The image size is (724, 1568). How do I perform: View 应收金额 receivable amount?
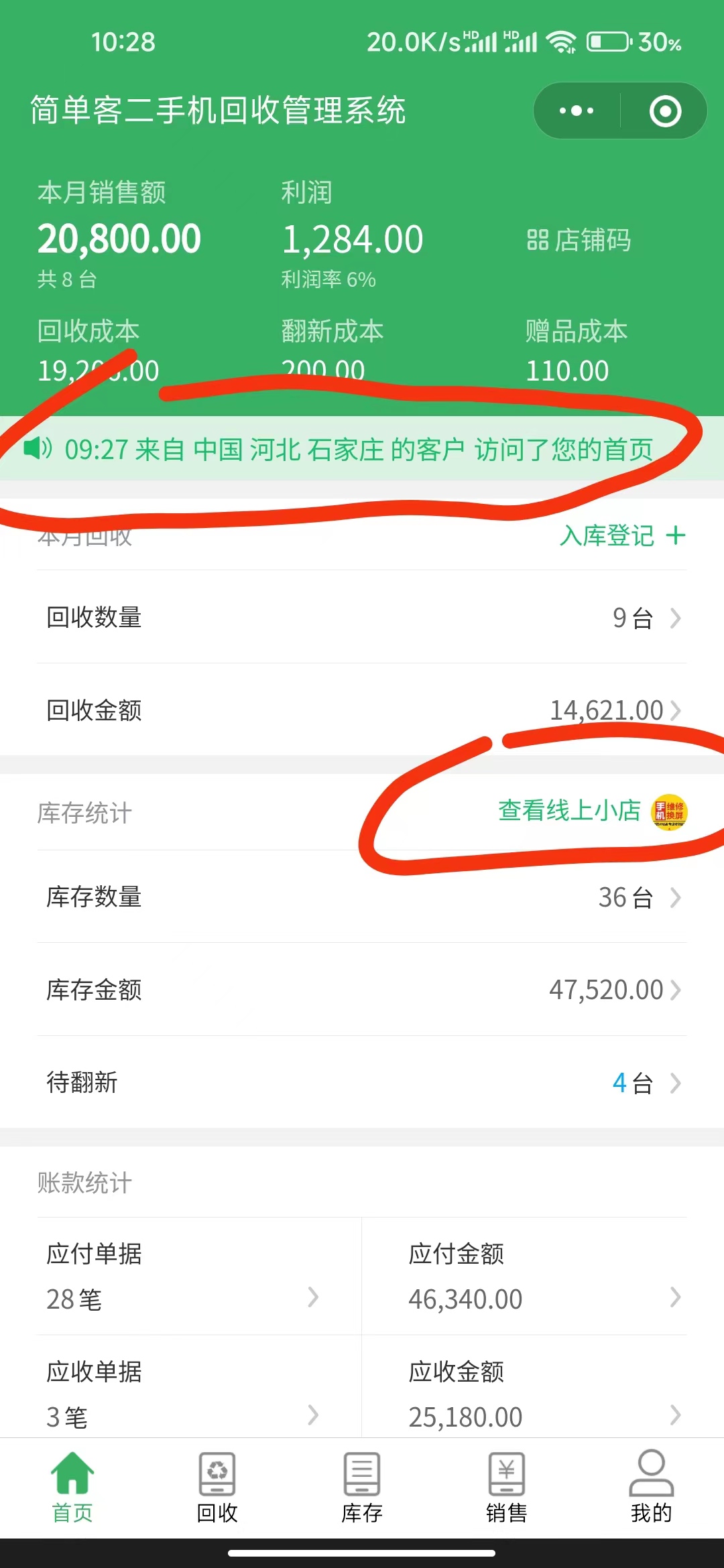pos(543,1394)
